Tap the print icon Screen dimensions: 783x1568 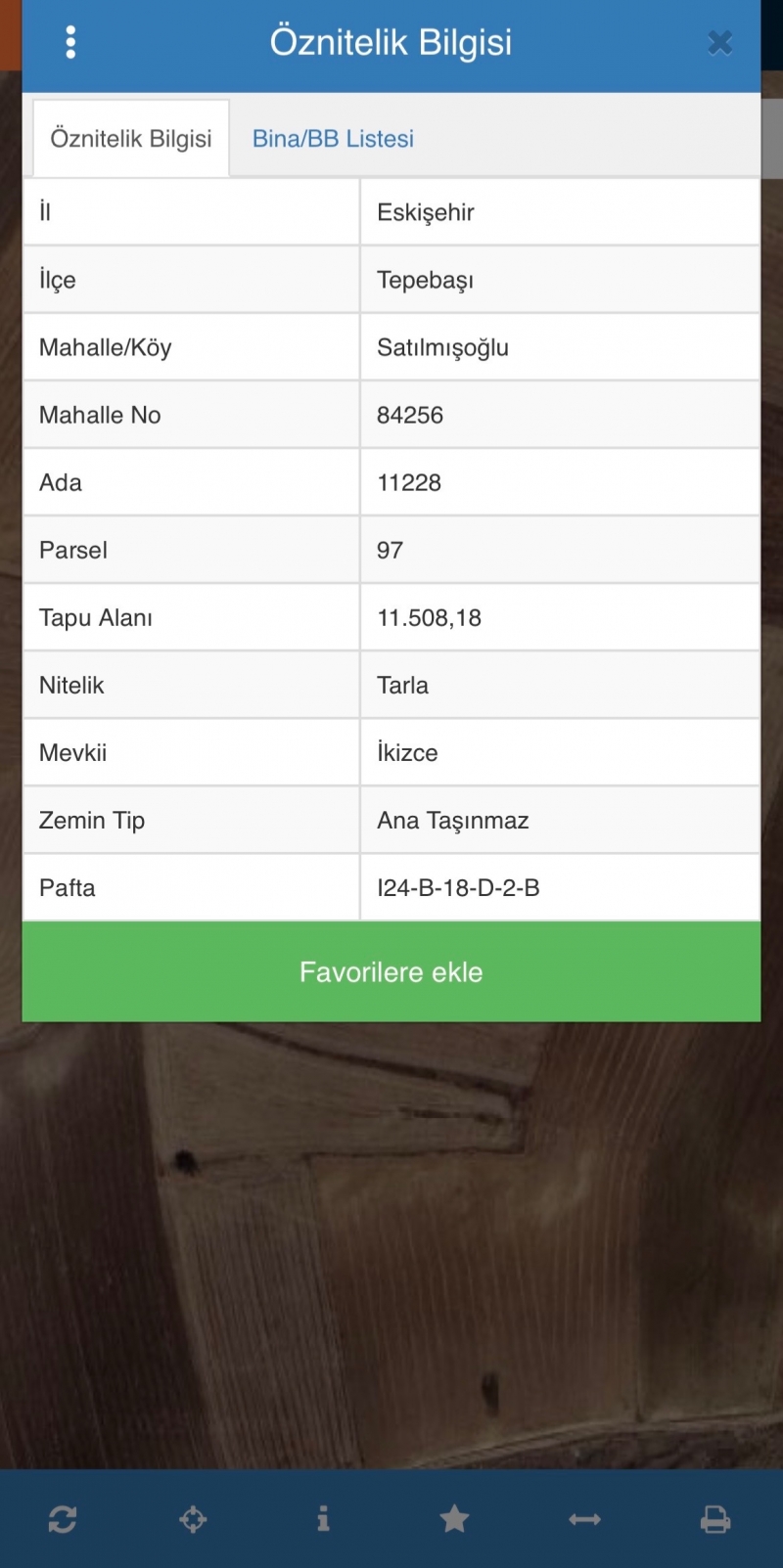tap(715, 1519)
